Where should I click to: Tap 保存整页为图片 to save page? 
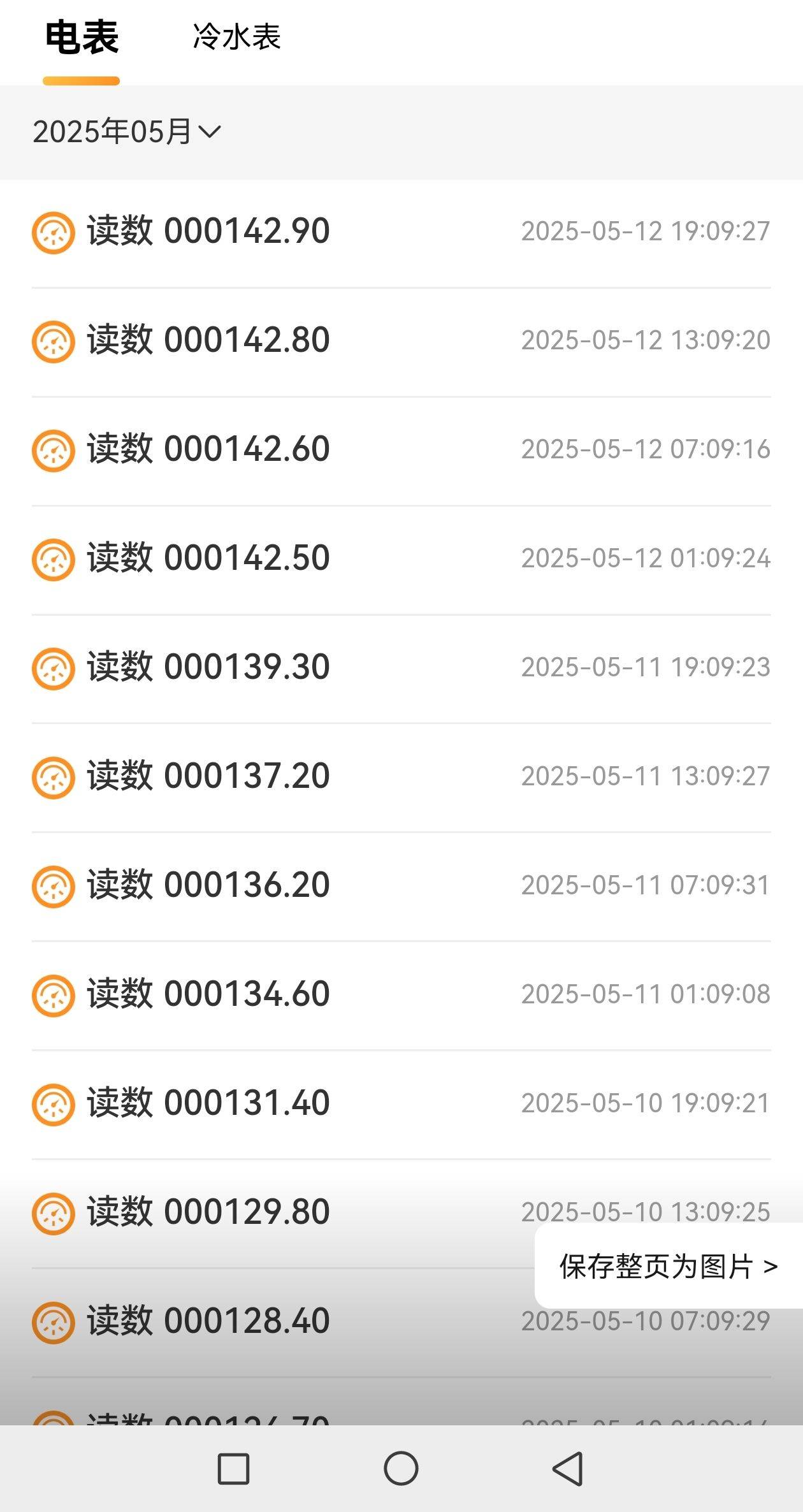668,1266
